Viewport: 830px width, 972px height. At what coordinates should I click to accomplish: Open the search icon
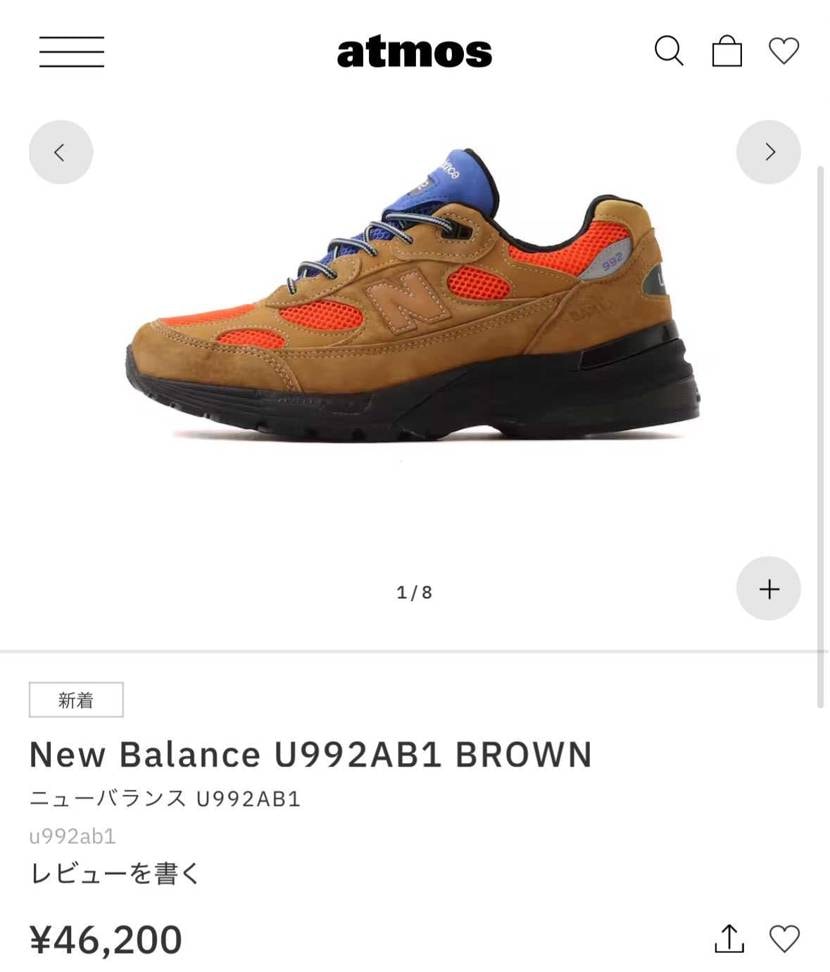click(x=668, y=50)
